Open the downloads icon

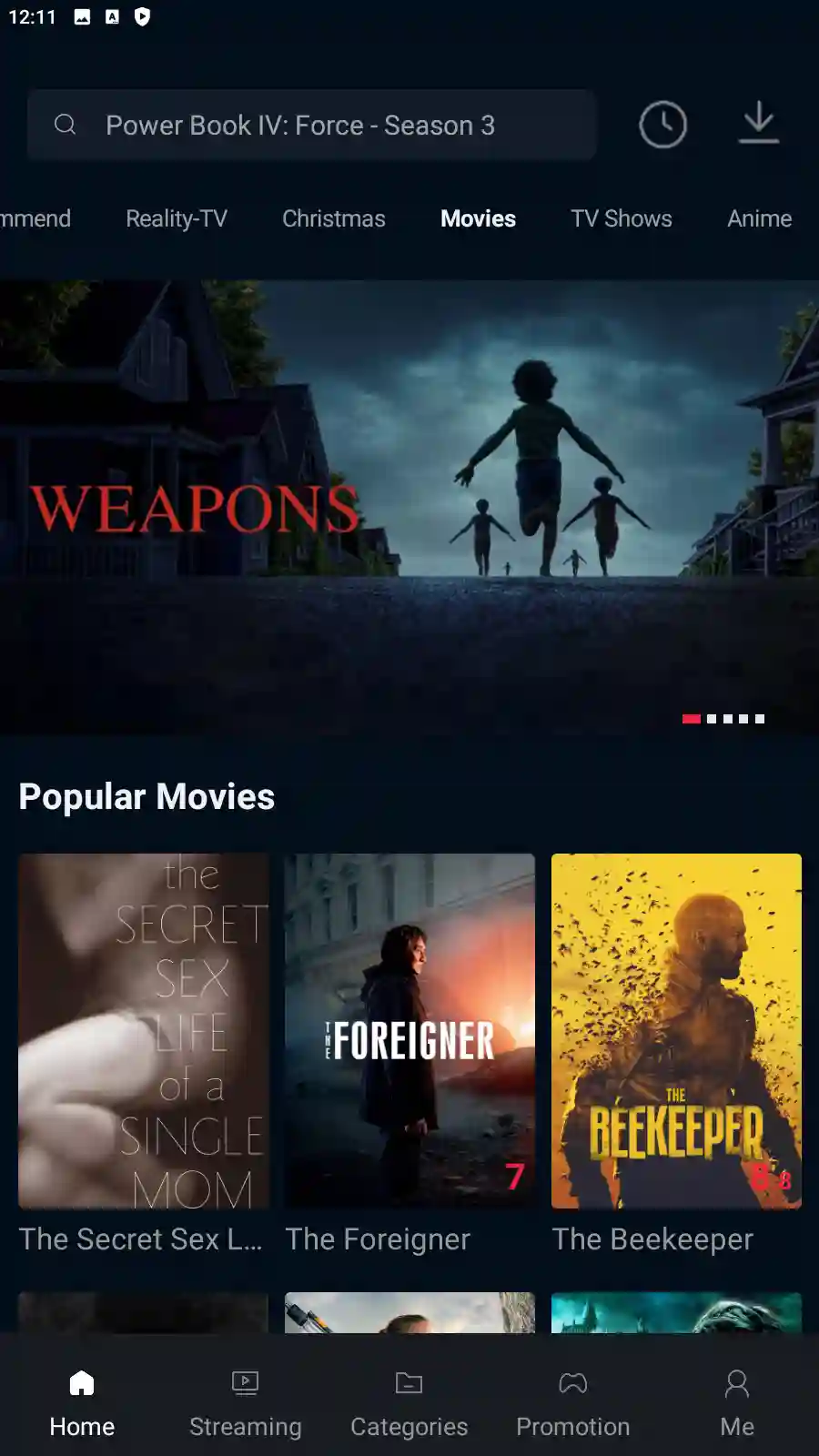click(758, 124)
